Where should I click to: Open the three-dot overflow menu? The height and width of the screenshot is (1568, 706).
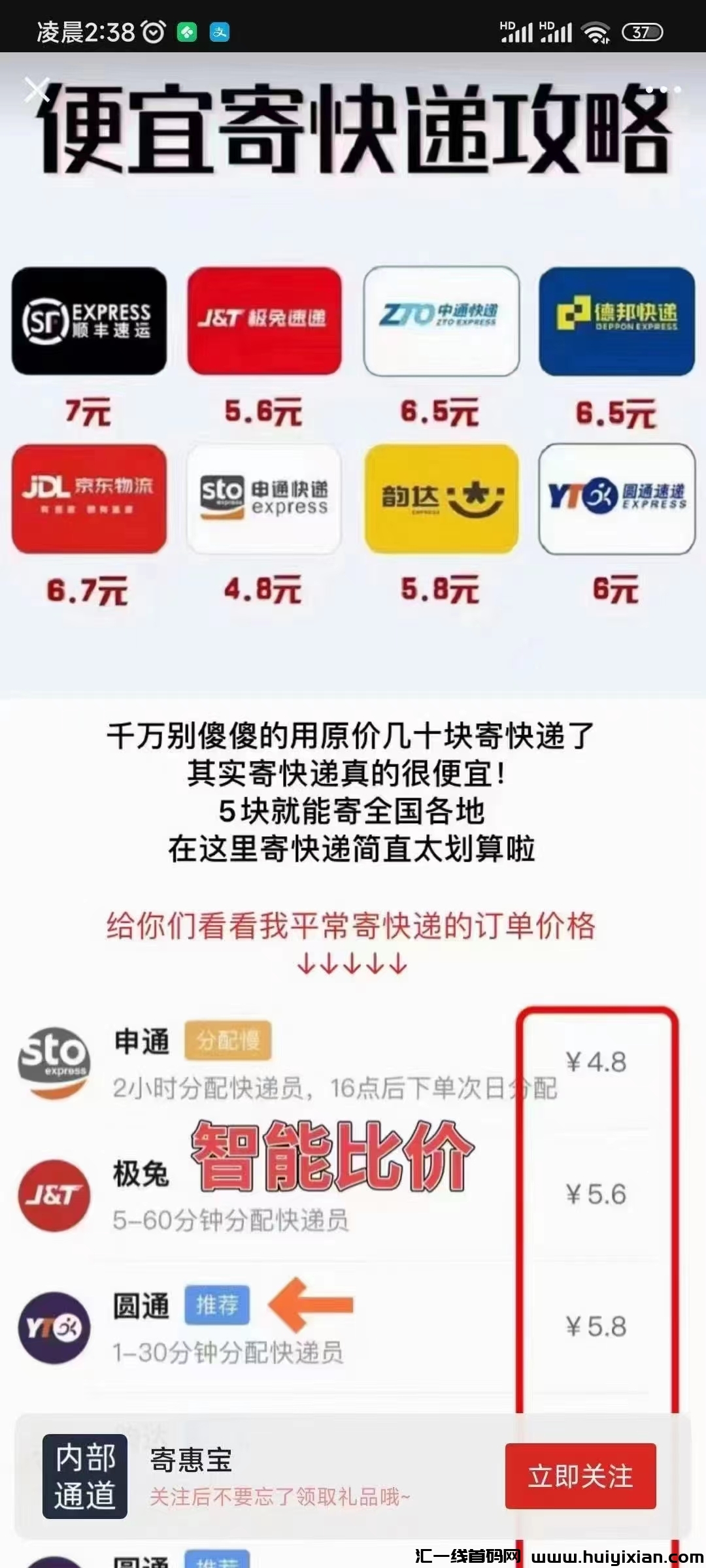point(663,90)
